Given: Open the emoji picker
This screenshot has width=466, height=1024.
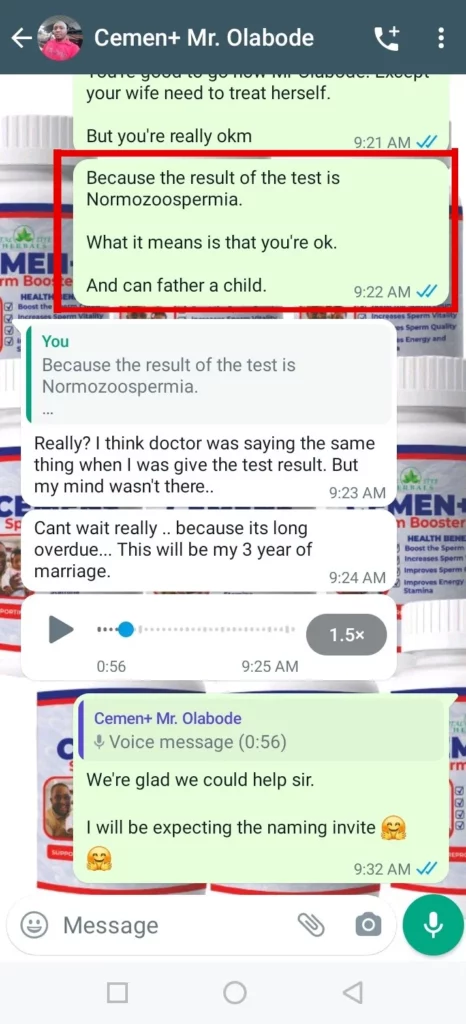Looking at the screenshot, I should pos(34,925).
